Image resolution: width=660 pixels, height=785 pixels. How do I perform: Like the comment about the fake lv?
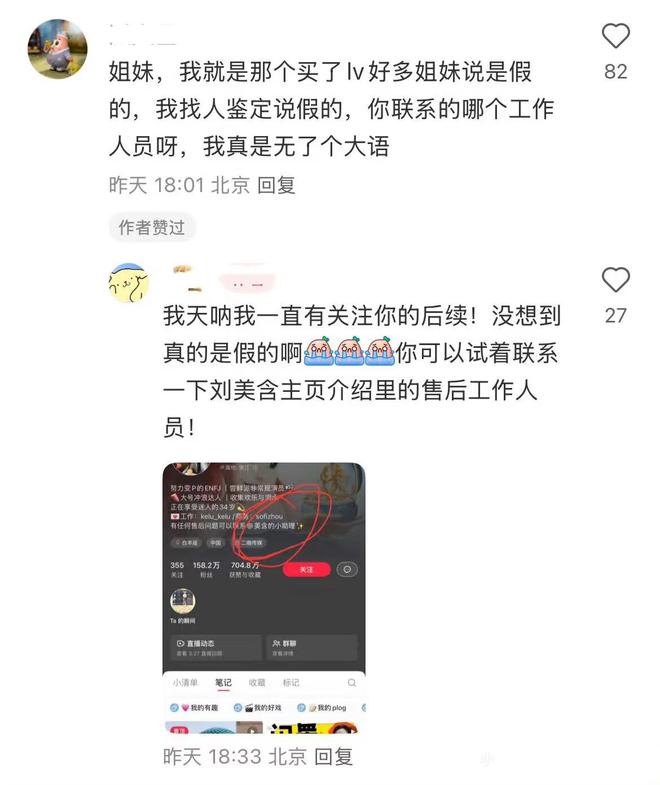point(615,38)
